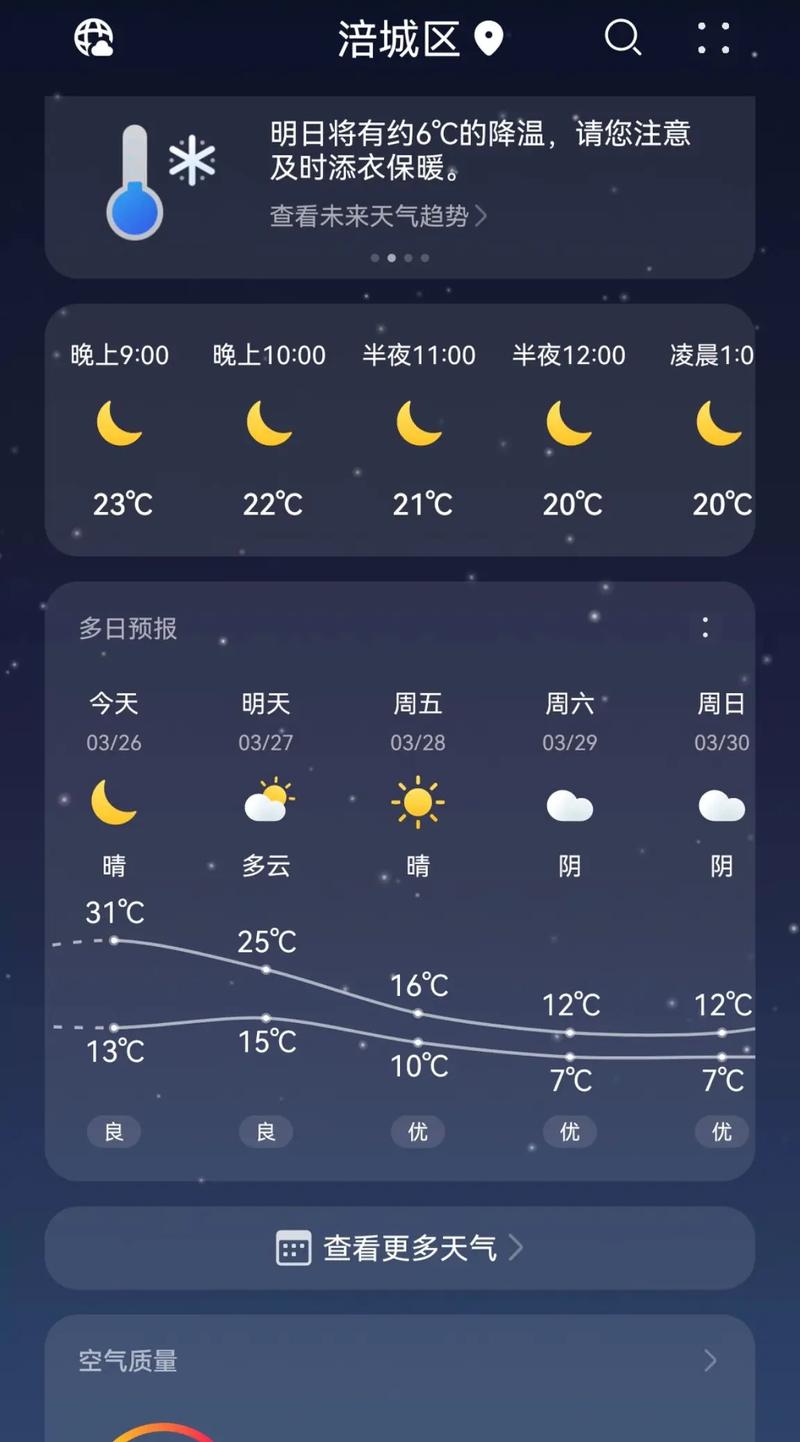The image size is (800, 1442).
Task: Select the 周六 day column
Action: tap(569, 704)
